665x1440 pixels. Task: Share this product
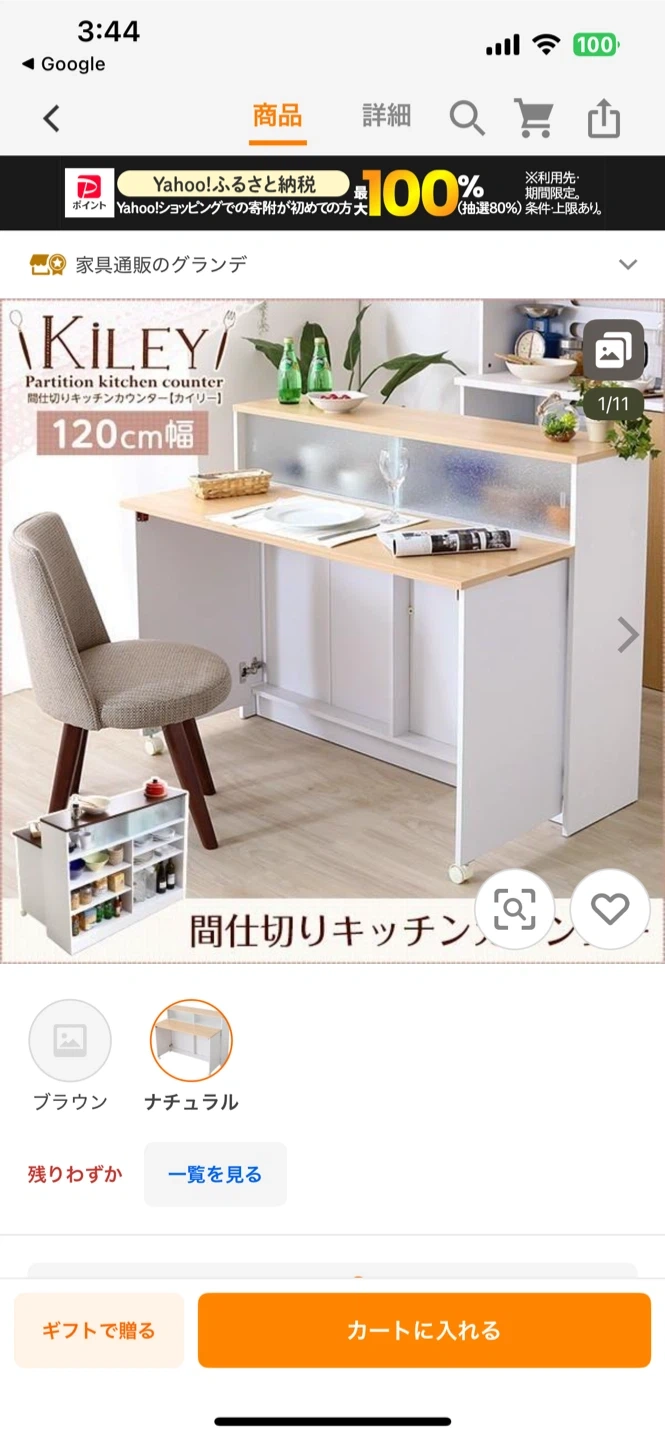[x=604, y=119]
